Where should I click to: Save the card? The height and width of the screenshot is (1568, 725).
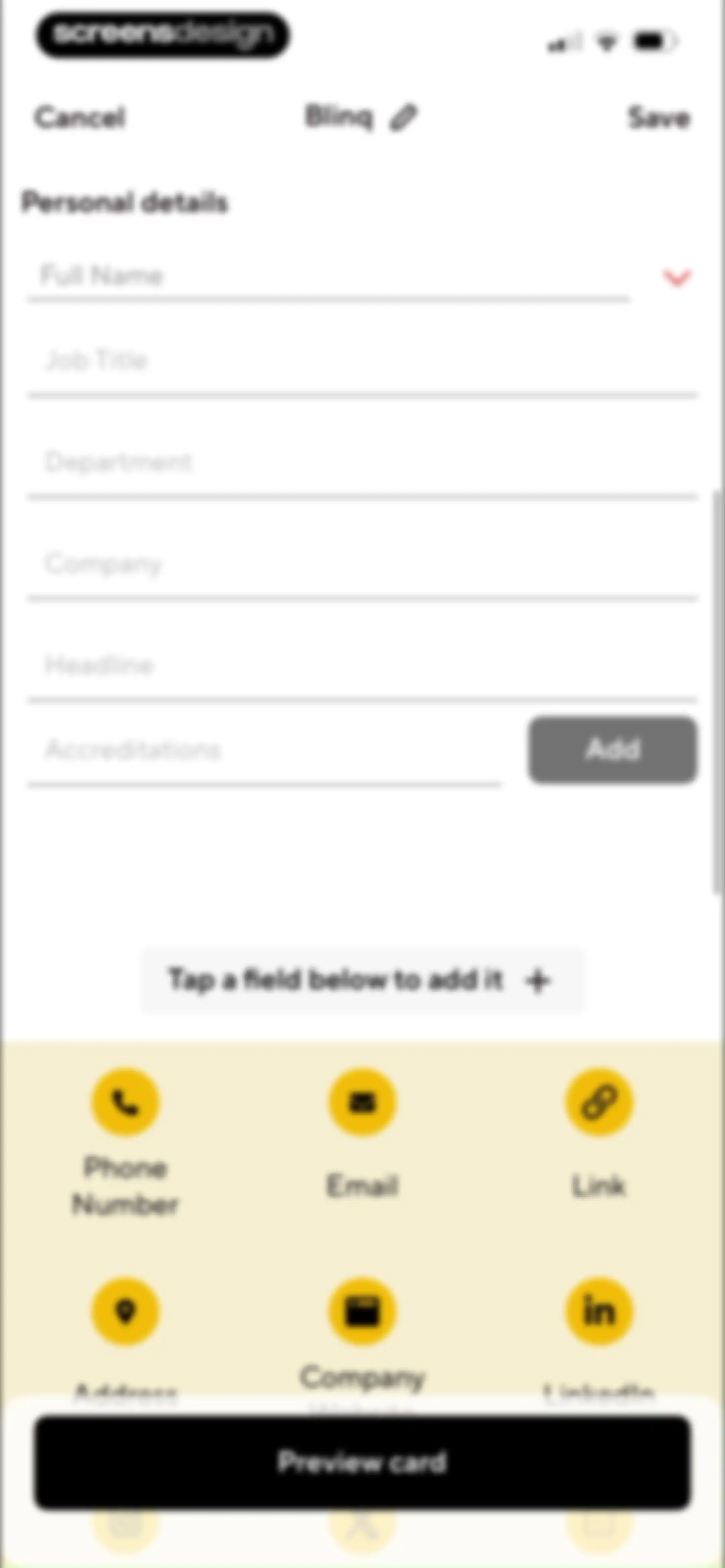[x=659, y=117]
